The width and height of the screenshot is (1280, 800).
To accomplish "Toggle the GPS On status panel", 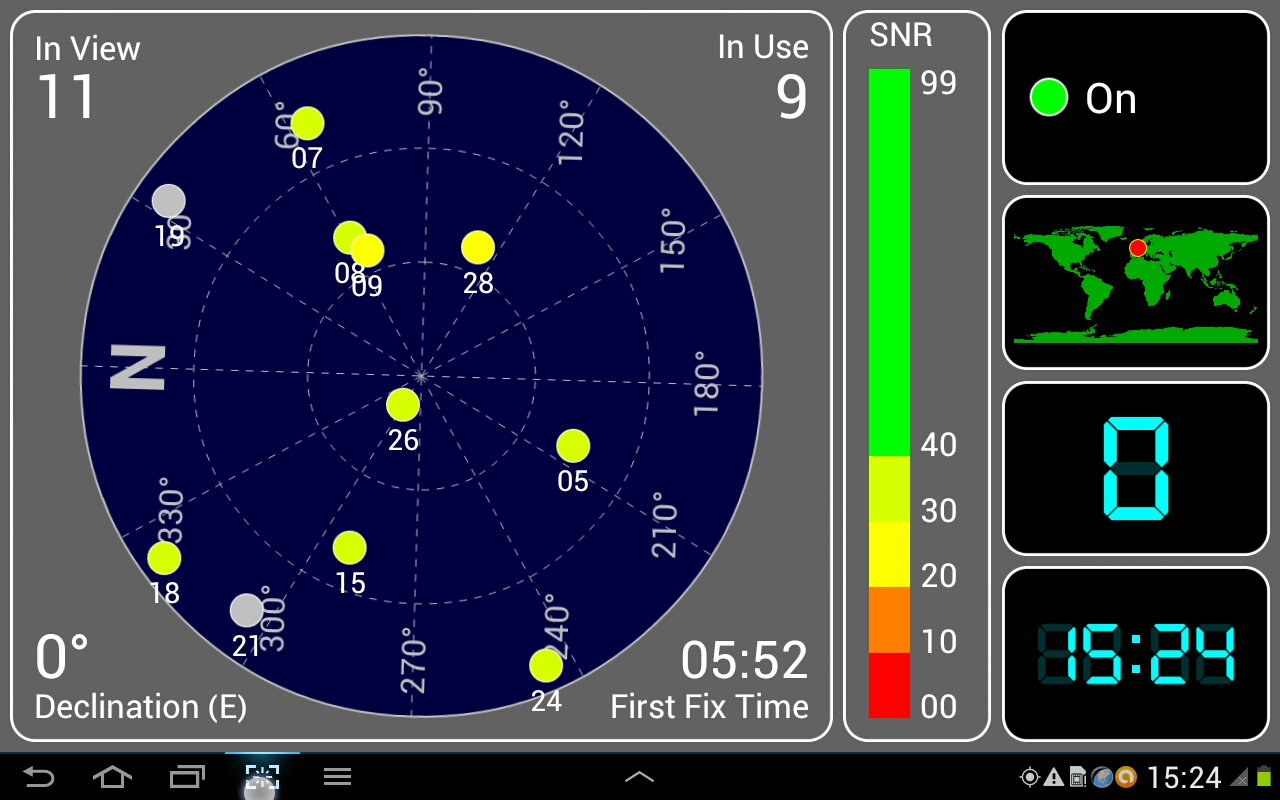I will (1135, 98).
